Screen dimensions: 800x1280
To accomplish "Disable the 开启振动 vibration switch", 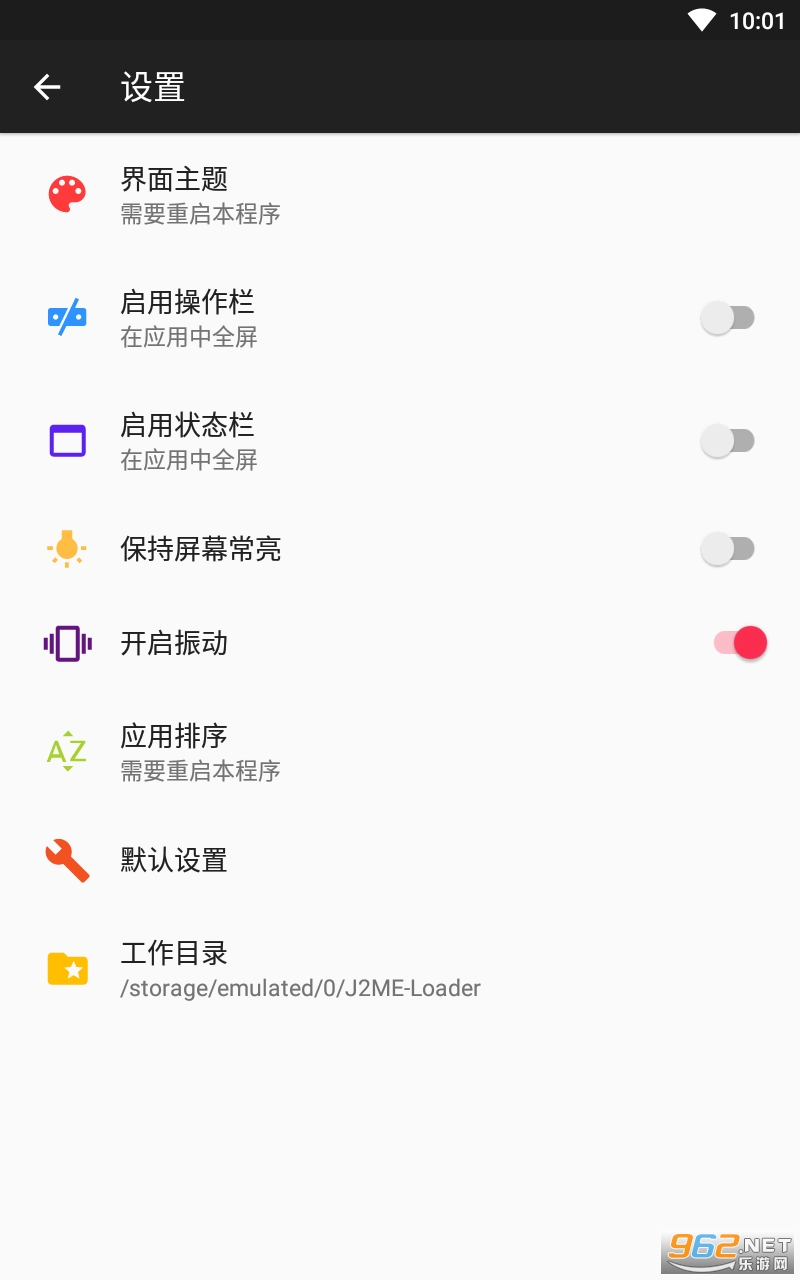I will tap(740, 643).
